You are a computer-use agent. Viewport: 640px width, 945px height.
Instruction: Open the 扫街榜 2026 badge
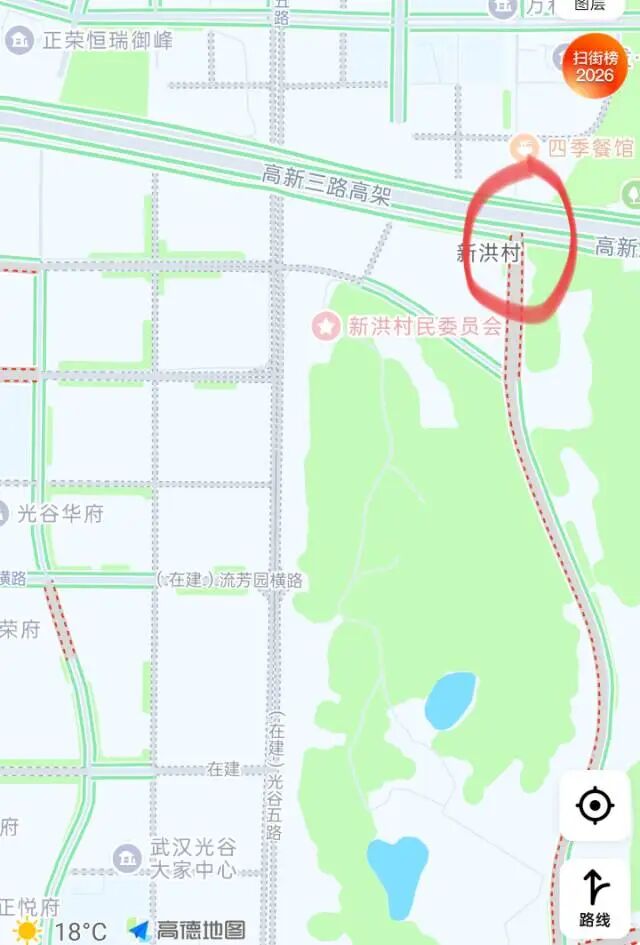[x=593, y=66]
